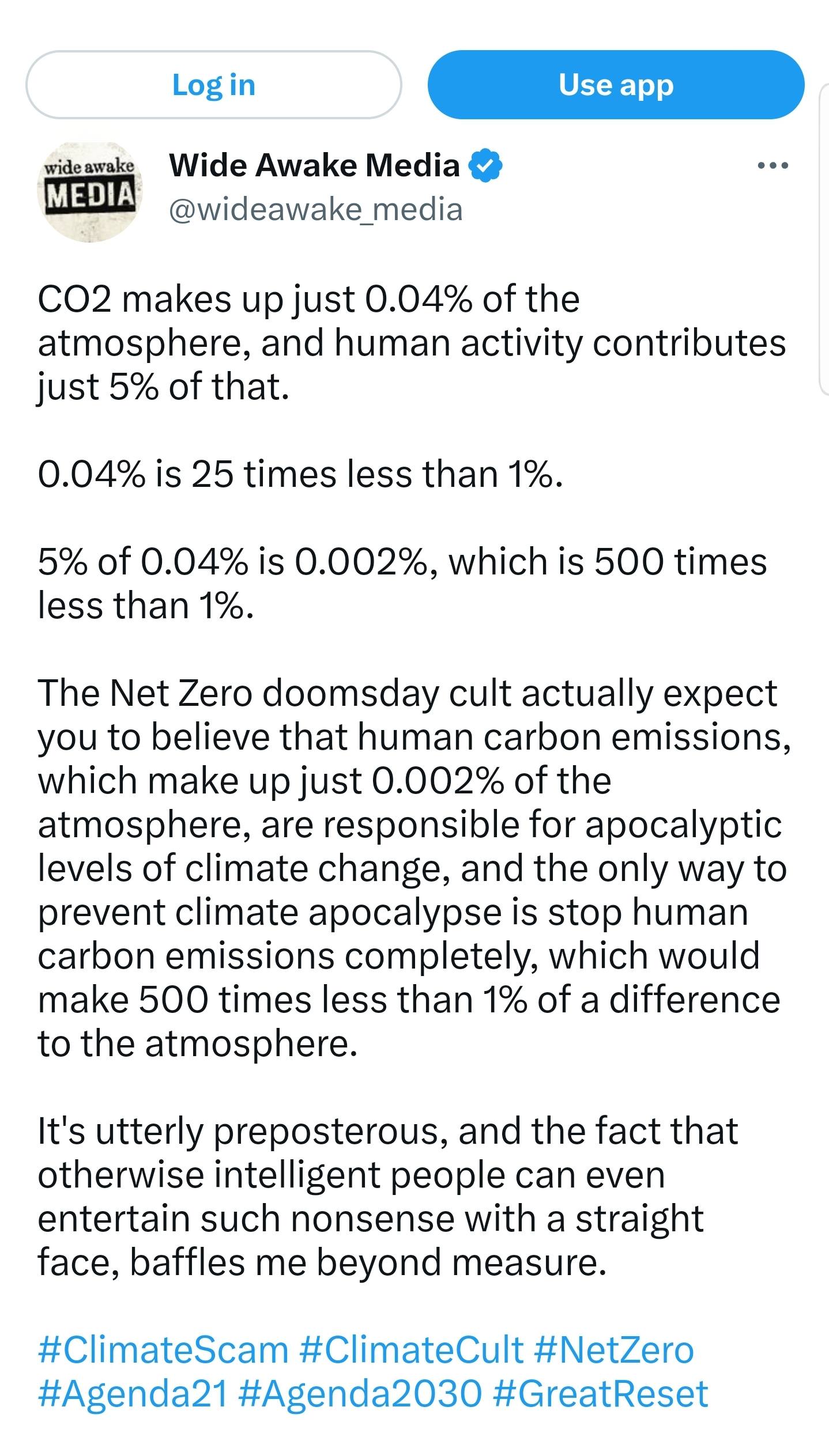Open the Wide Awake Media account name
The width and height of the screenshot is (829, 1456).
[314, 165]
